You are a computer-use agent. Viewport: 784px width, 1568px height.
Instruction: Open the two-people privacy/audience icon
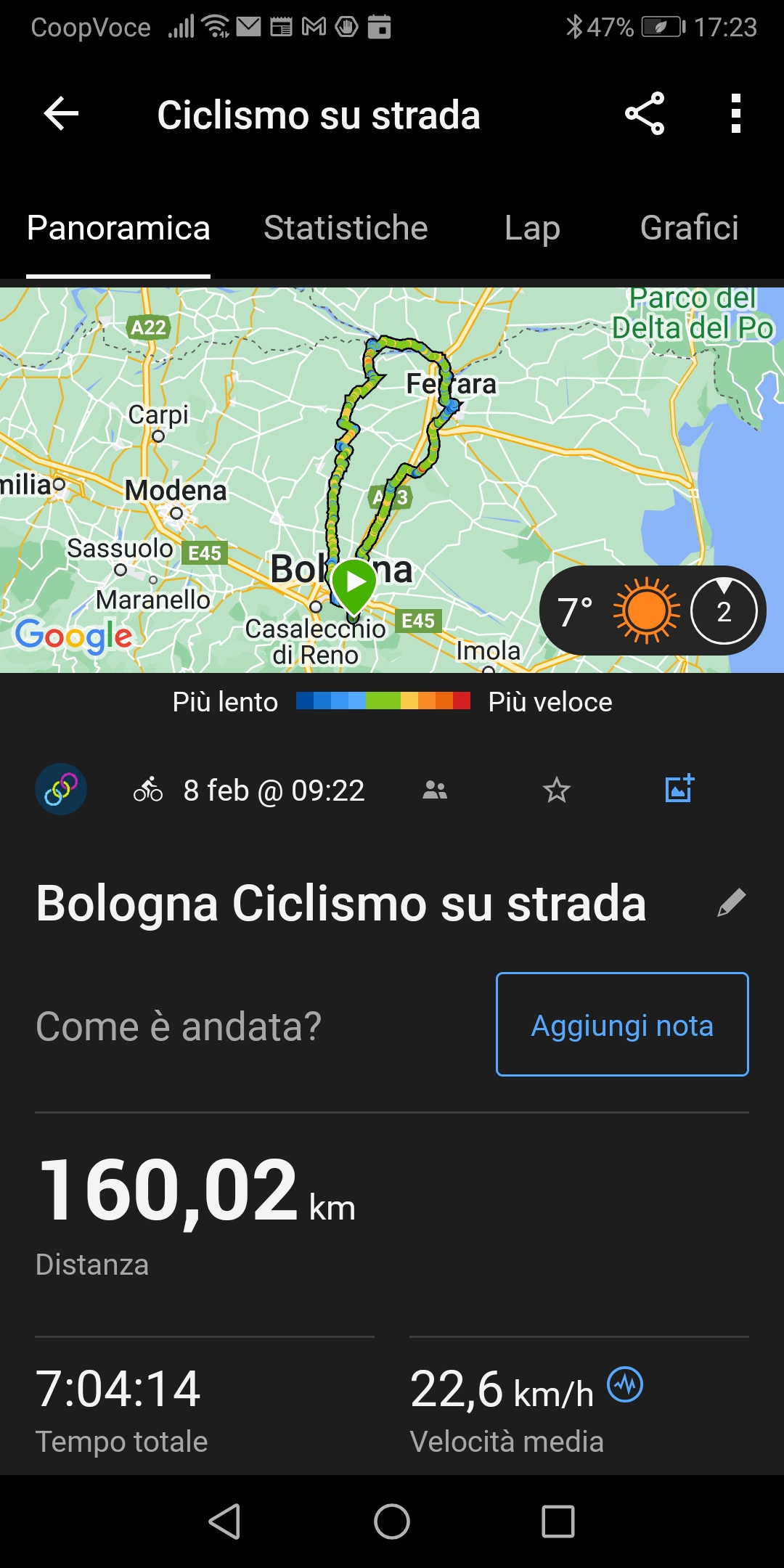(x=435, y=790)
